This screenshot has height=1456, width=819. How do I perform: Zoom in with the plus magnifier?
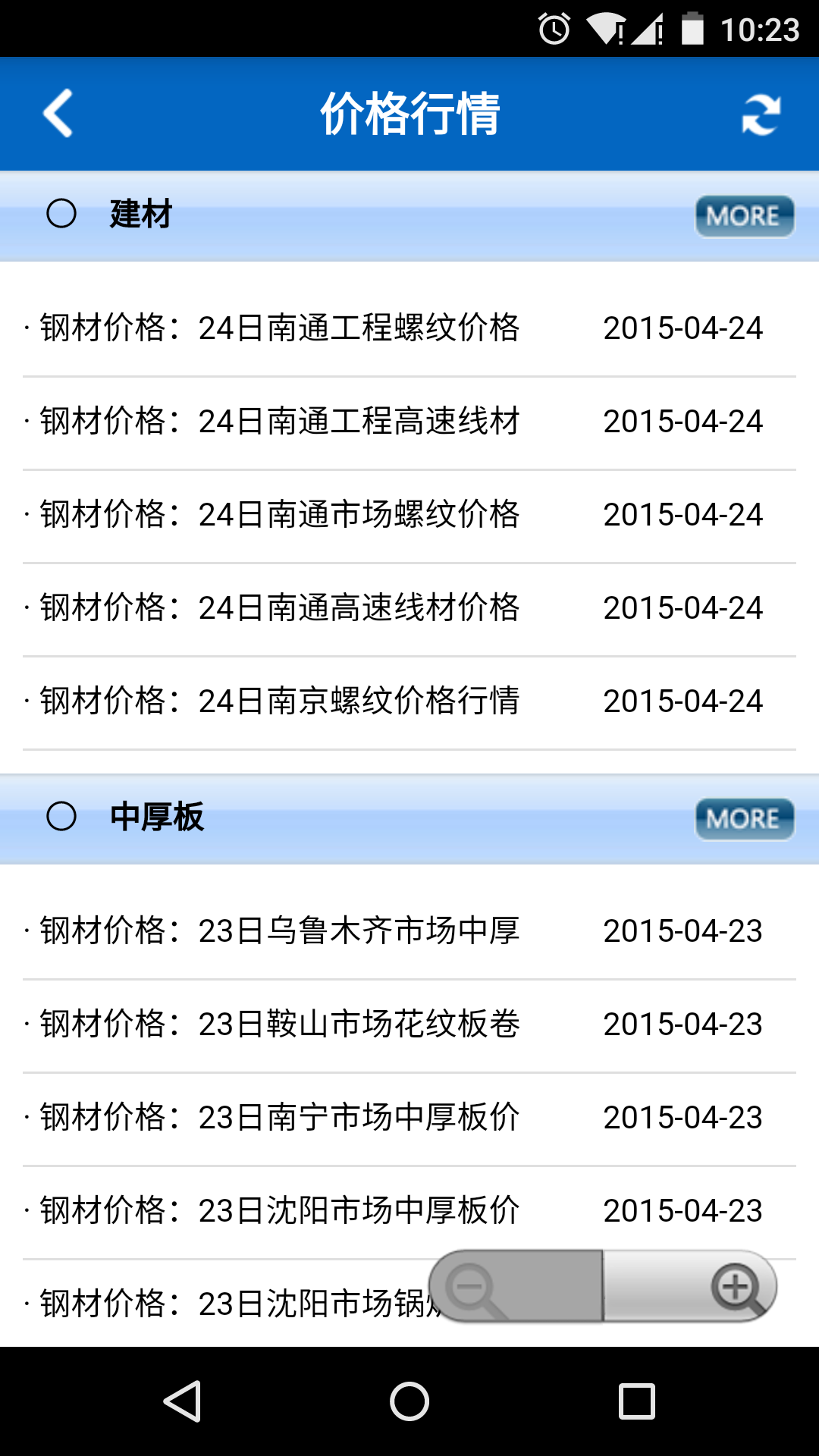734,1287
